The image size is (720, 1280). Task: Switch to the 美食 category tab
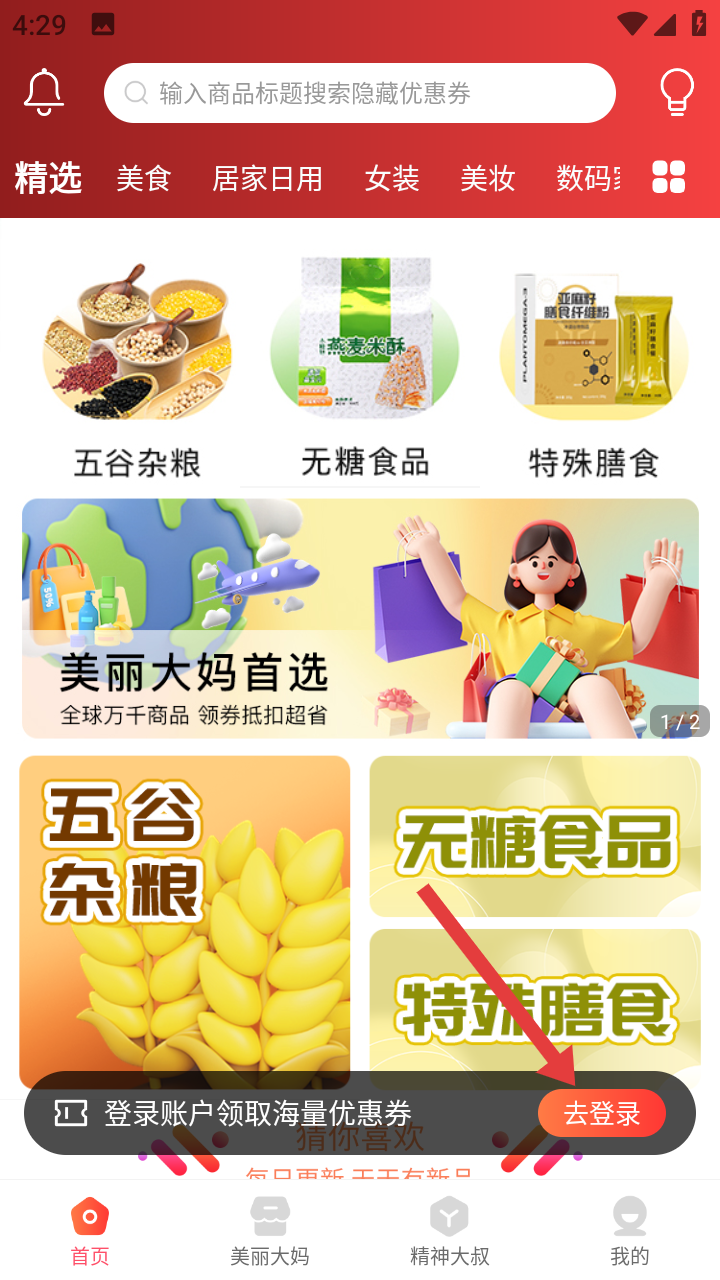144,179
